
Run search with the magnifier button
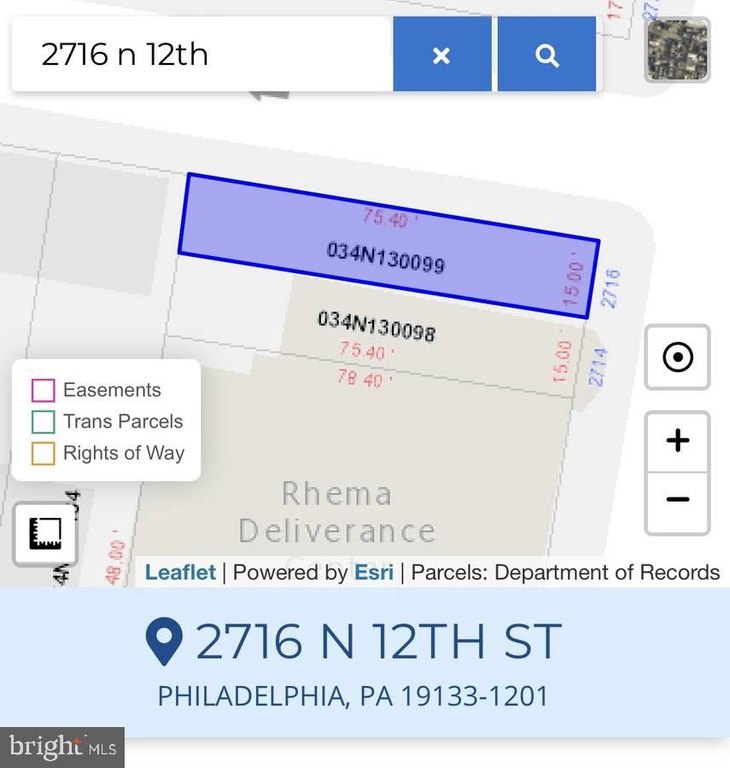[546, 55]
